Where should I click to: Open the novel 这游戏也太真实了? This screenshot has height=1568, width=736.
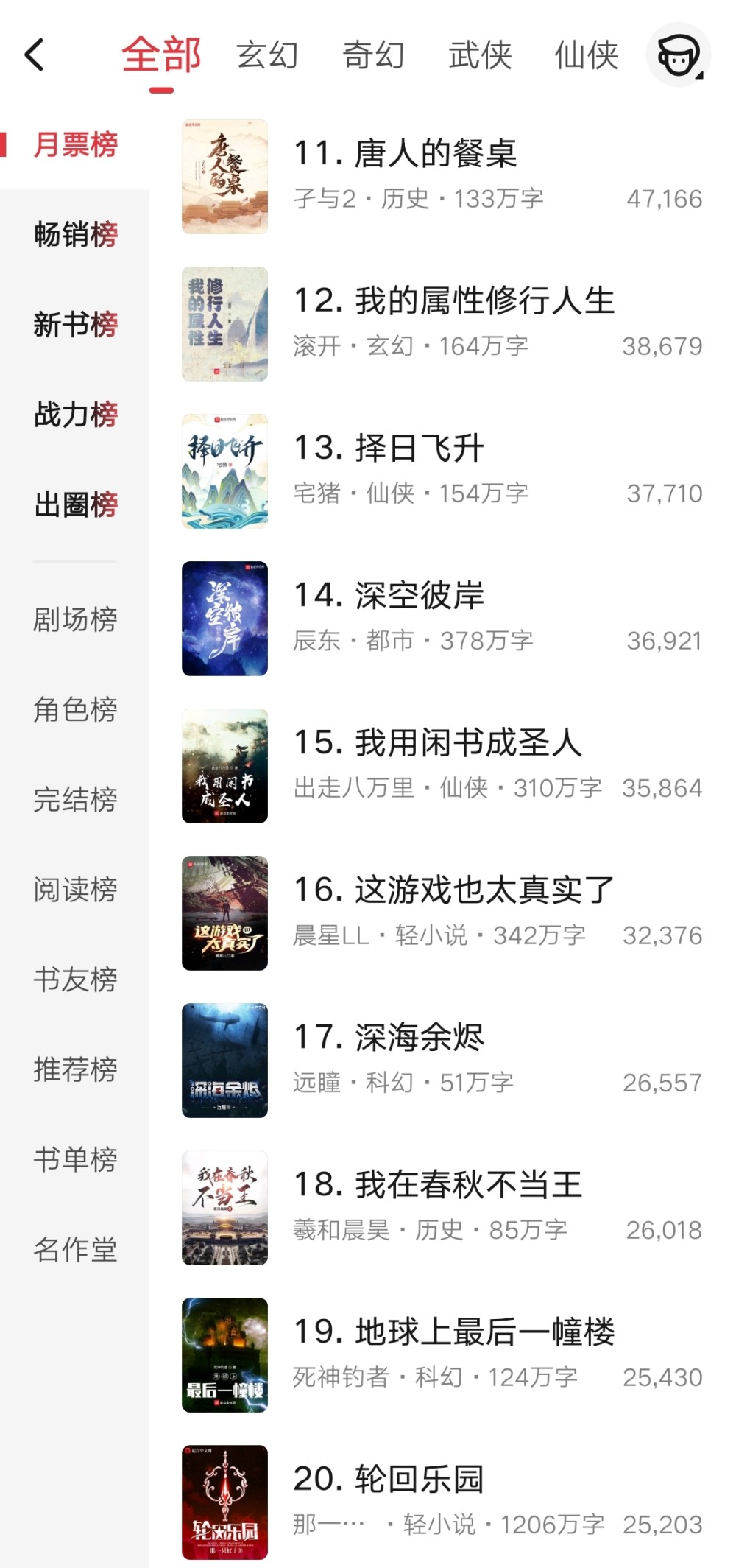click(454, 890)
